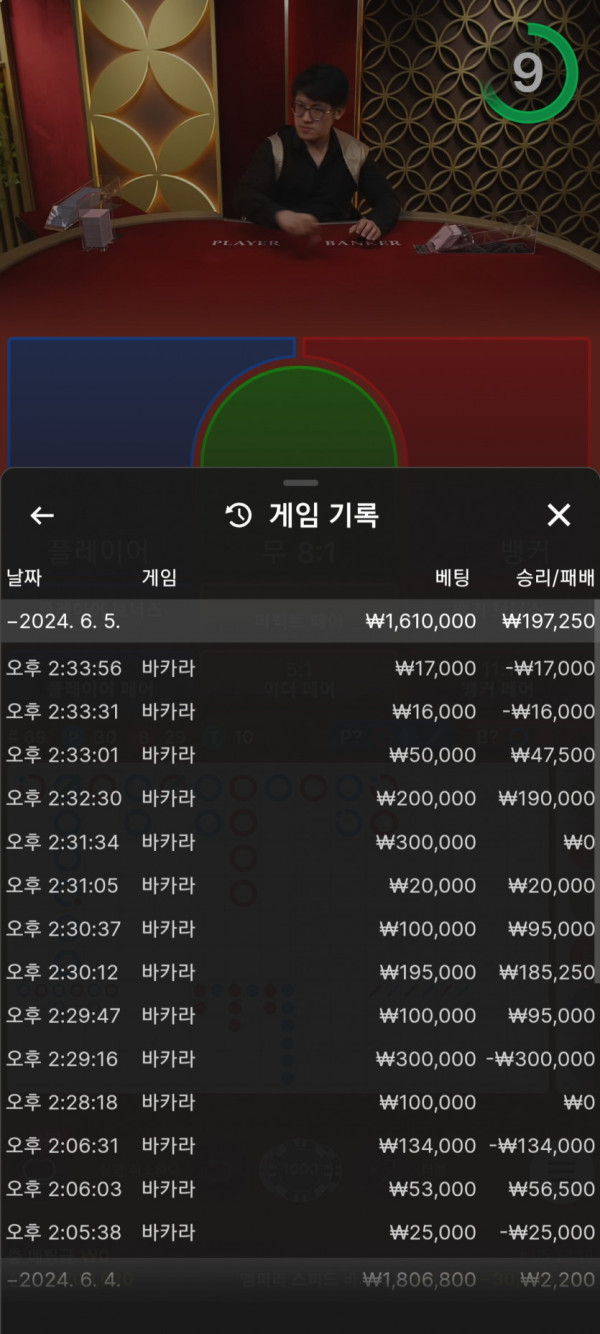Open the 오후 2:30:12 ₩195,000 bet row

(300, 972)
